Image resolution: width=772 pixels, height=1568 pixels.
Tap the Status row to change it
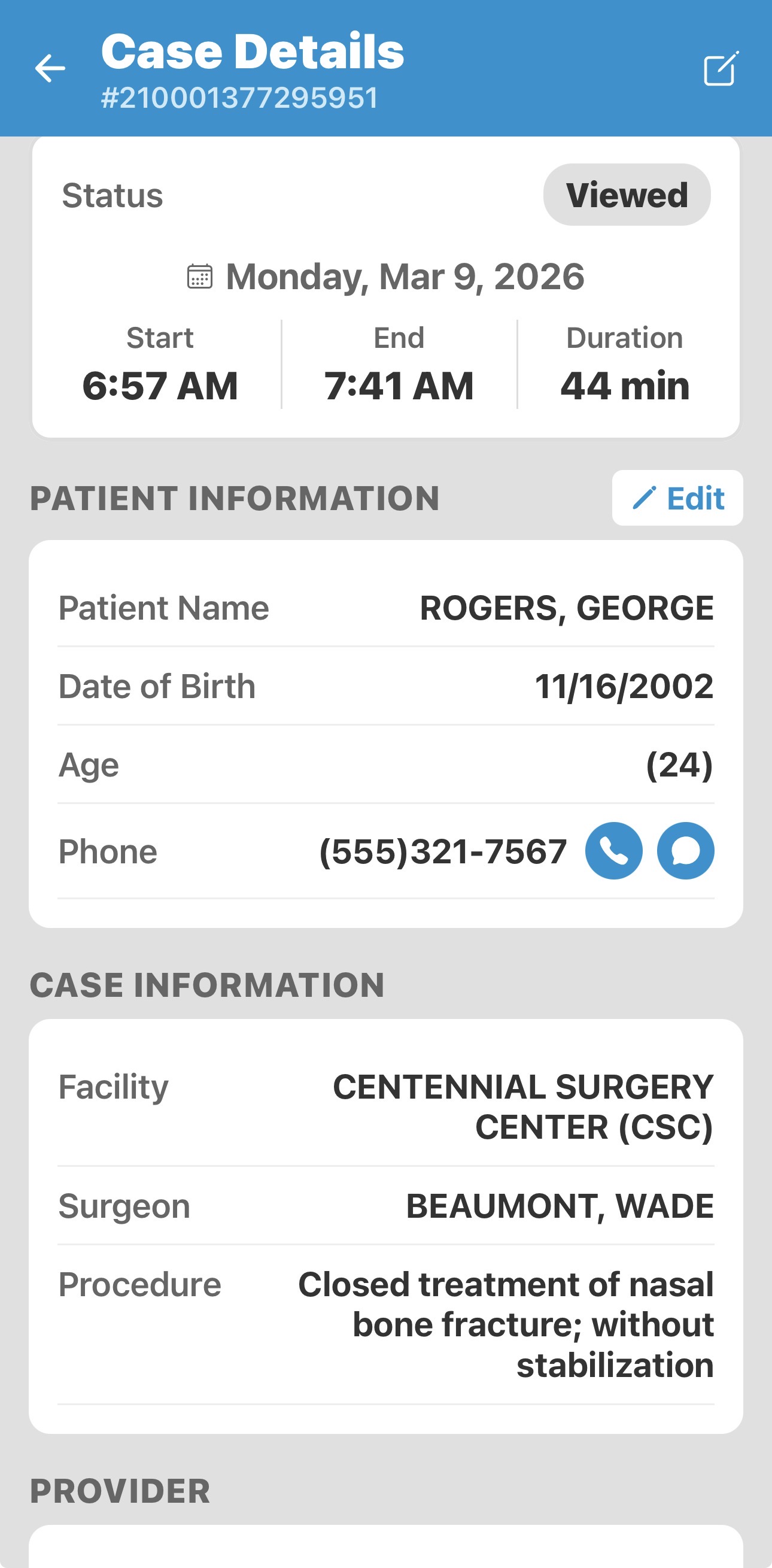pyautogui.click(x=113, y=194)
